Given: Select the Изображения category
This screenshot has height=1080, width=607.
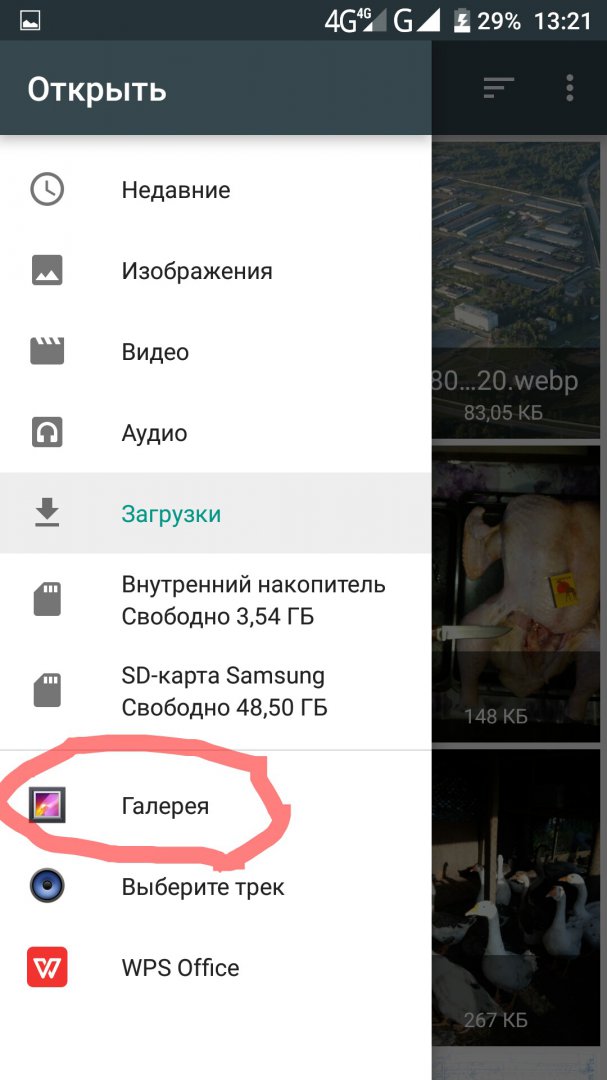Looking at the screenshot, I should (196, 271).
